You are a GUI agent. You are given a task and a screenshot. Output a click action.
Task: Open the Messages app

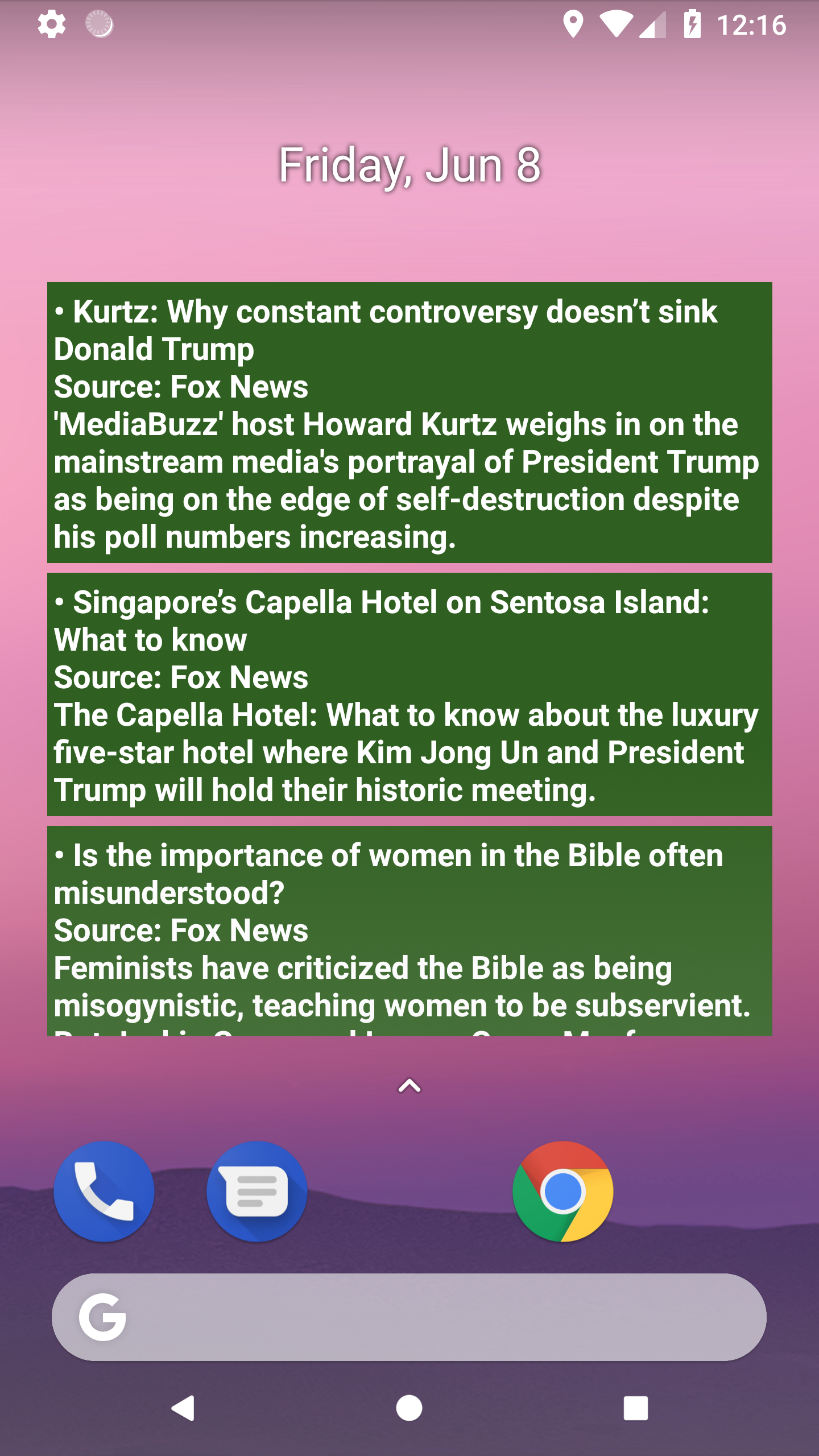(x=257, y=1192)
